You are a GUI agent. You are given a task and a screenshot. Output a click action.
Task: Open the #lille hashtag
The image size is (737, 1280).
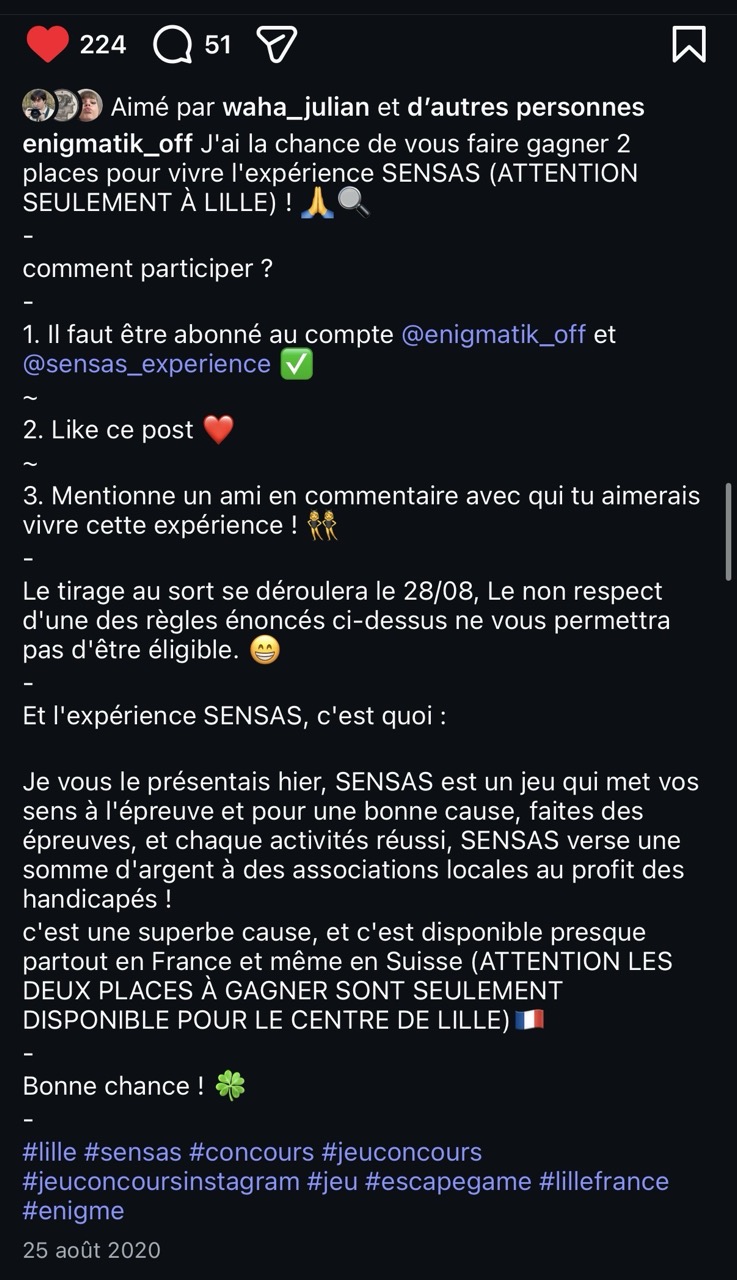point(49,1152)
